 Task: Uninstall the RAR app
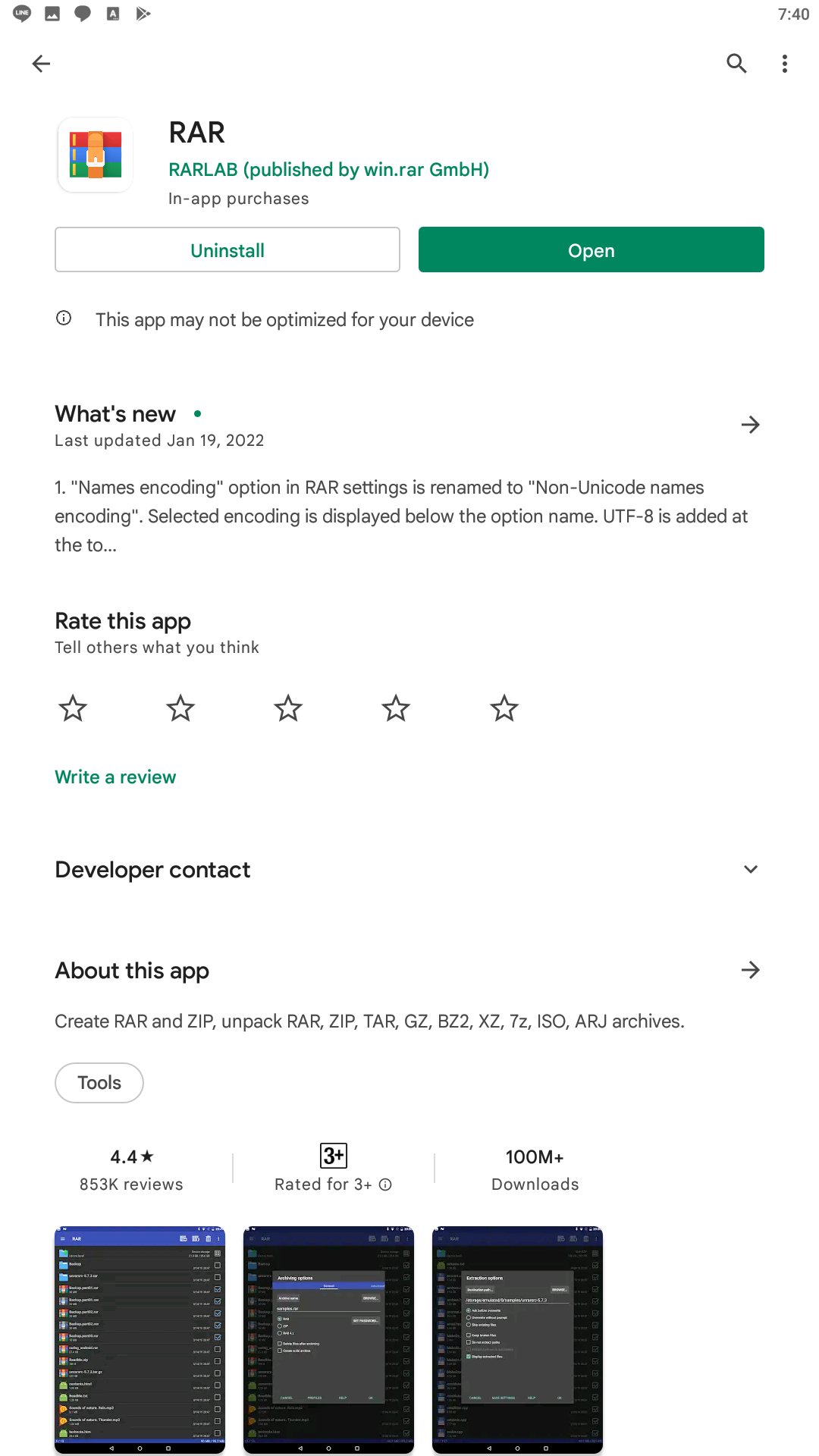[x=227, y=250]
